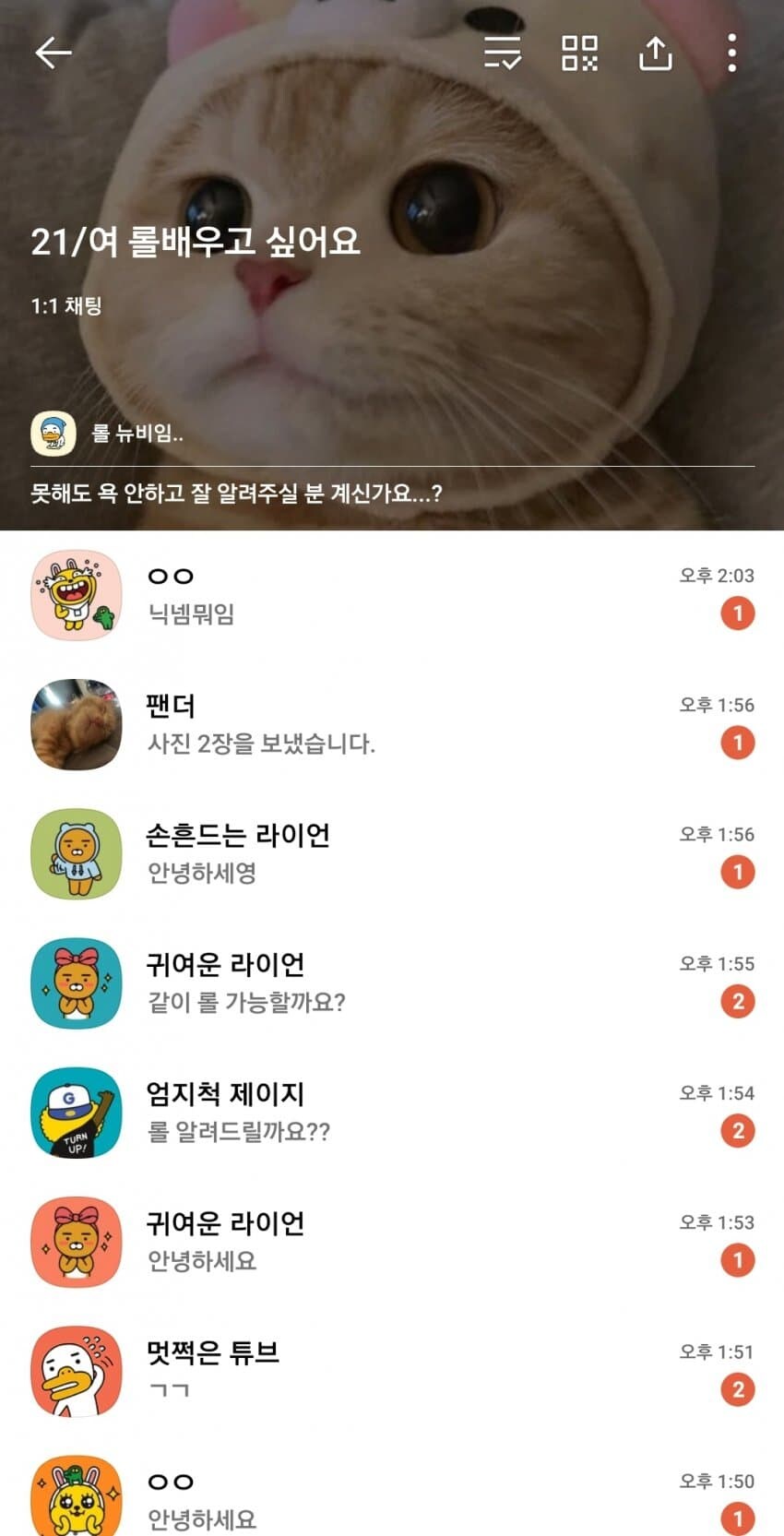Screen dimensions: 784x1536
Task: Open the cat photo avatar of 팬더
Action: 77,725
